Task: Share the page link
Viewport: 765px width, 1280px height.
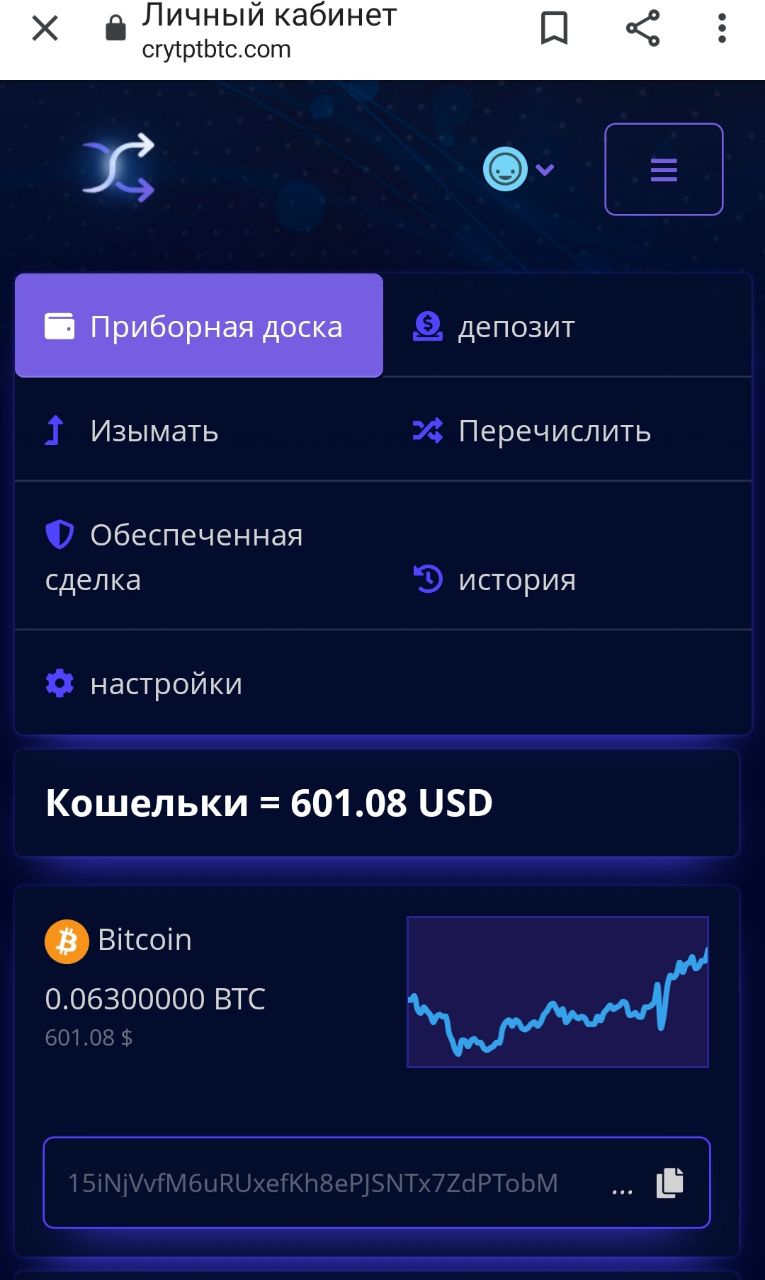Action: (643, 28)
